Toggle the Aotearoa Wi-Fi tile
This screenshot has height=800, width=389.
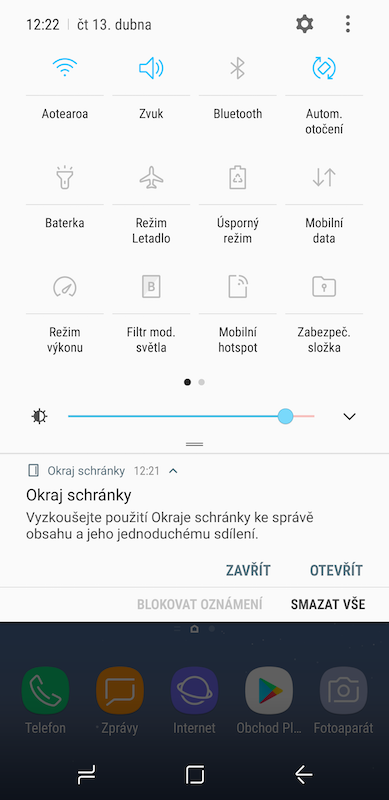pos(65,67)
